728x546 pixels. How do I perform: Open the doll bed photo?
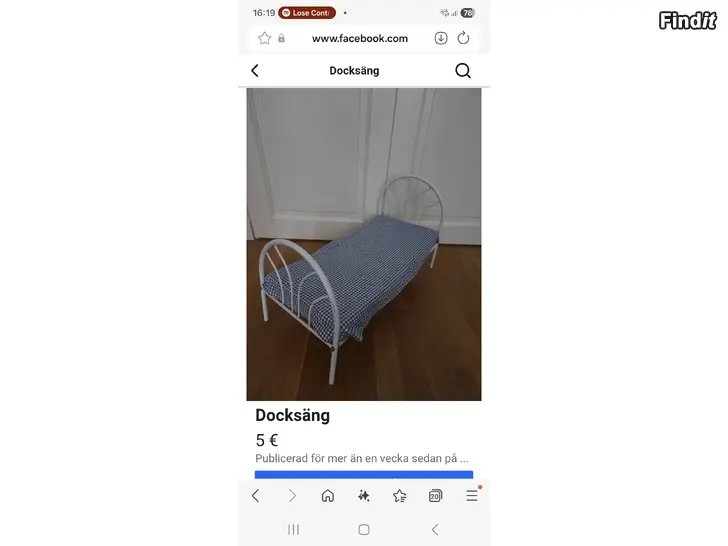pyautogui.click(x=364, y=244)
